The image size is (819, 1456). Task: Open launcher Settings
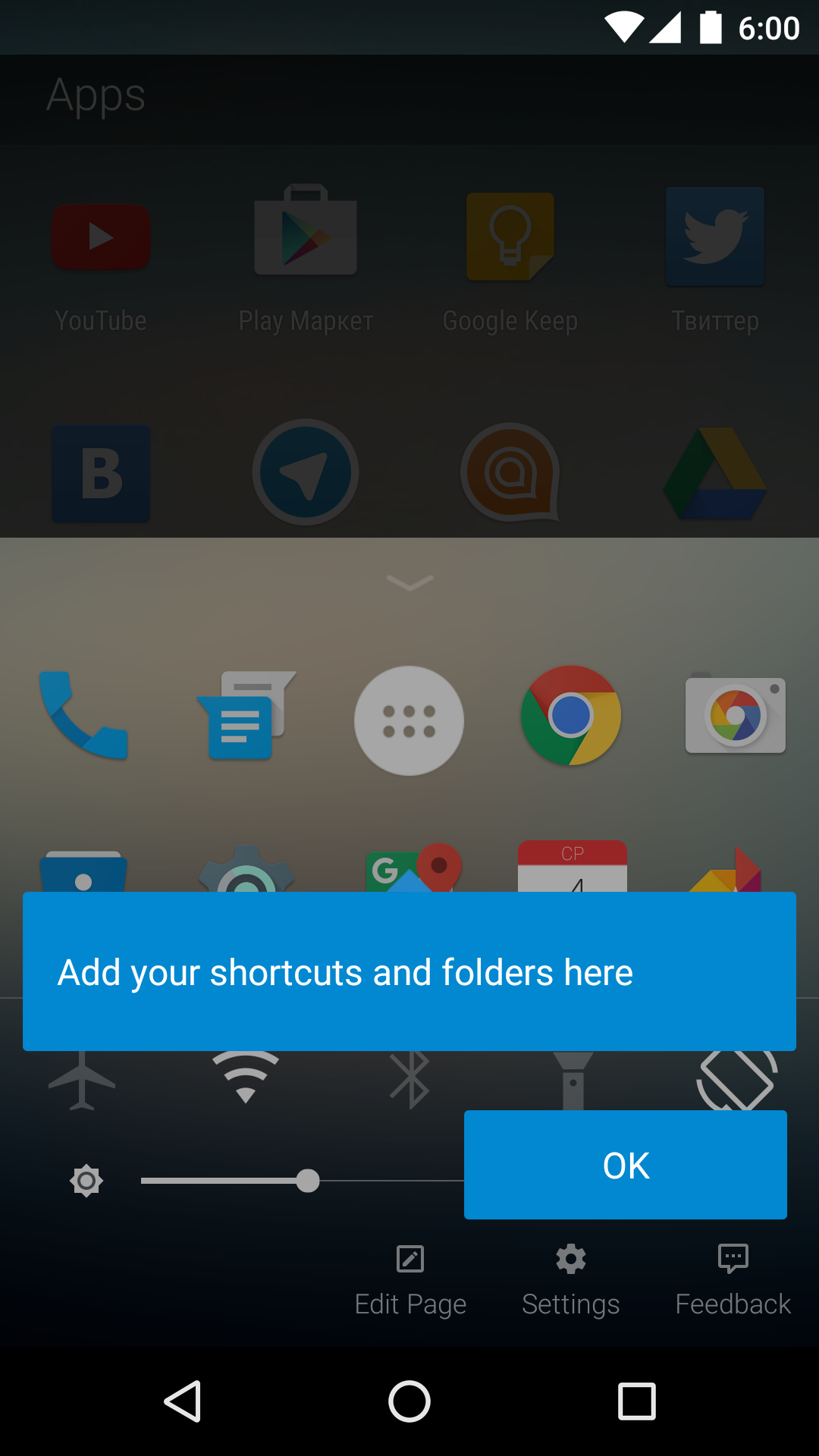[571, 1282]
